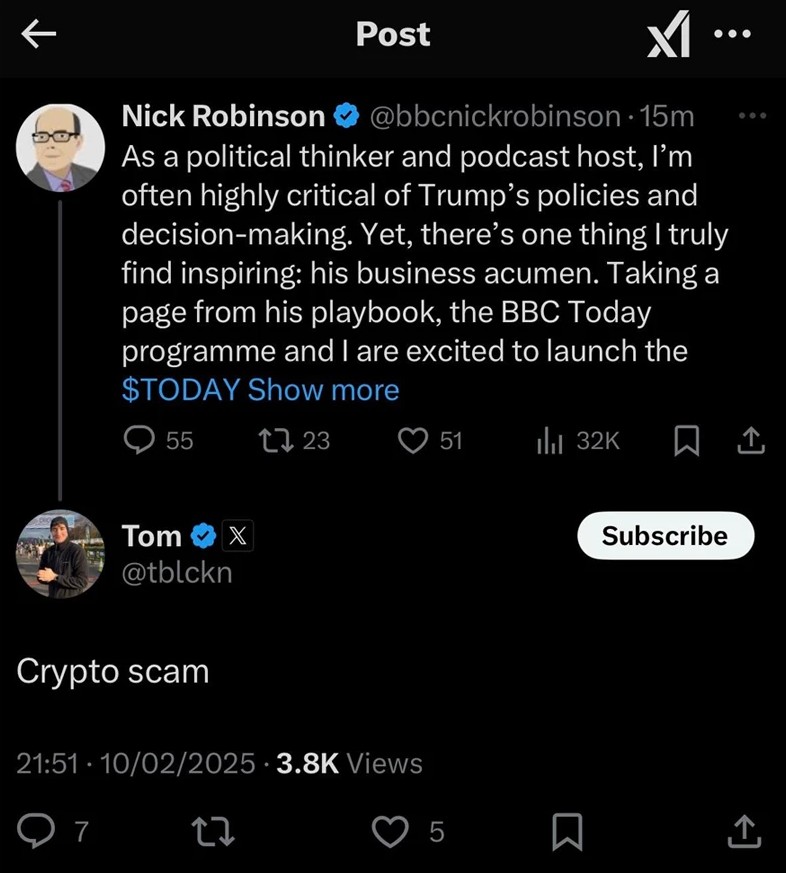Open the top-right overflow menu
Viewport: 786px width, 873px height.
coord(734,35)
